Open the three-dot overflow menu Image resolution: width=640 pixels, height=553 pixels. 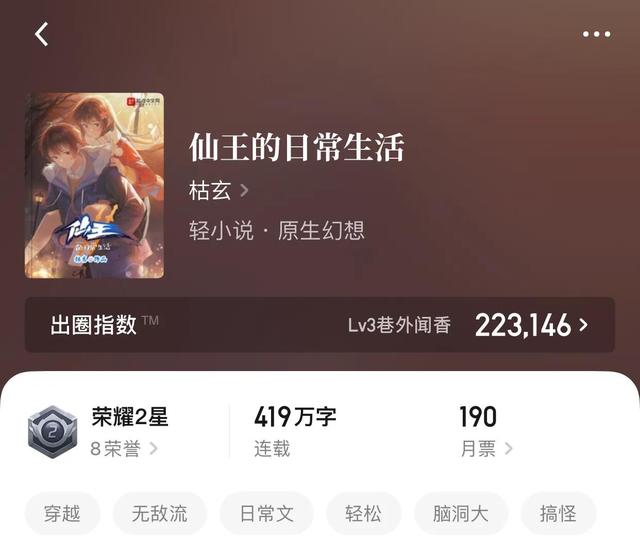click(x=596, y=34)
